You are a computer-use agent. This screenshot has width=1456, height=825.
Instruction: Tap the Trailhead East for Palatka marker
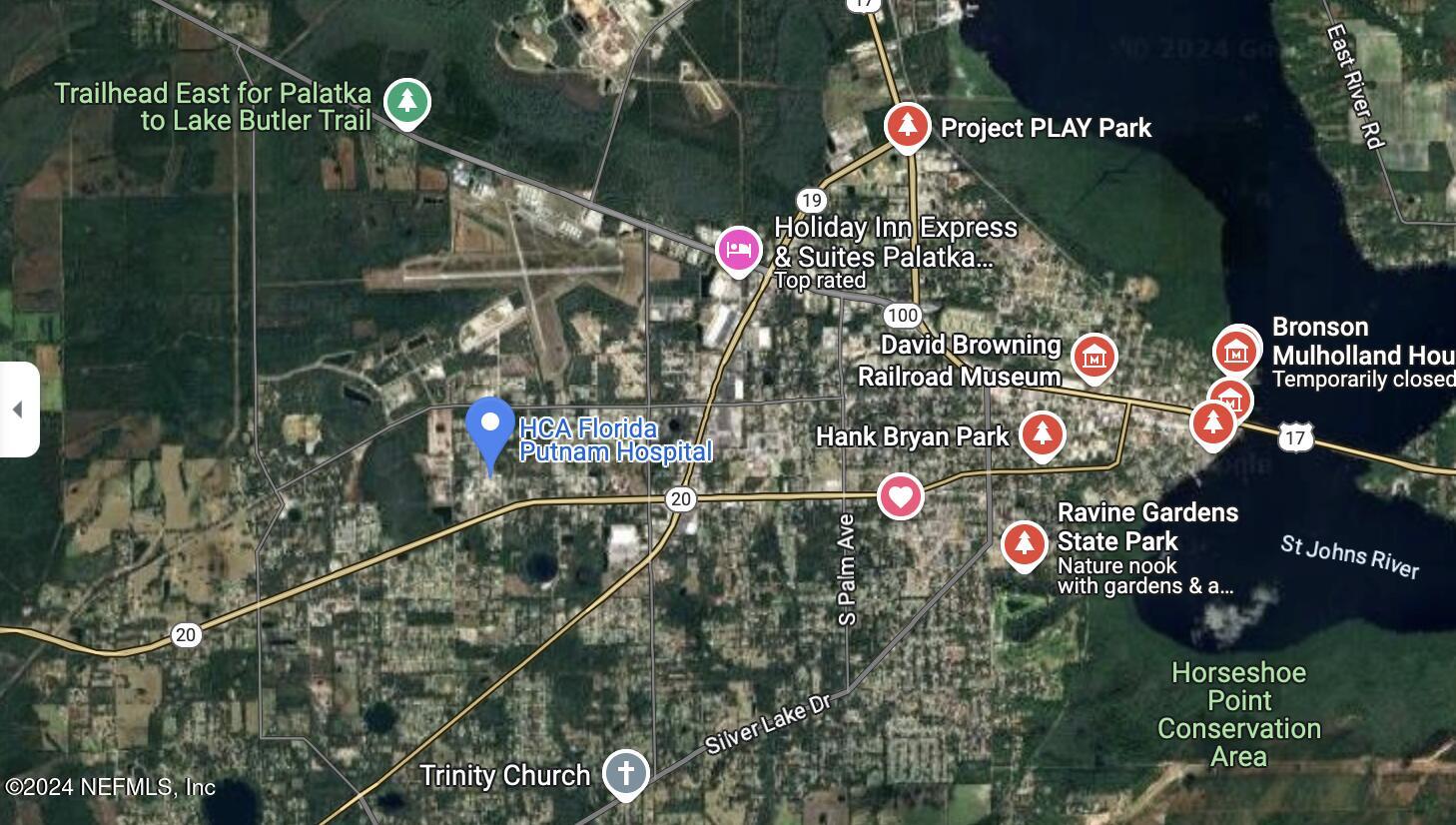coord(407,101)
